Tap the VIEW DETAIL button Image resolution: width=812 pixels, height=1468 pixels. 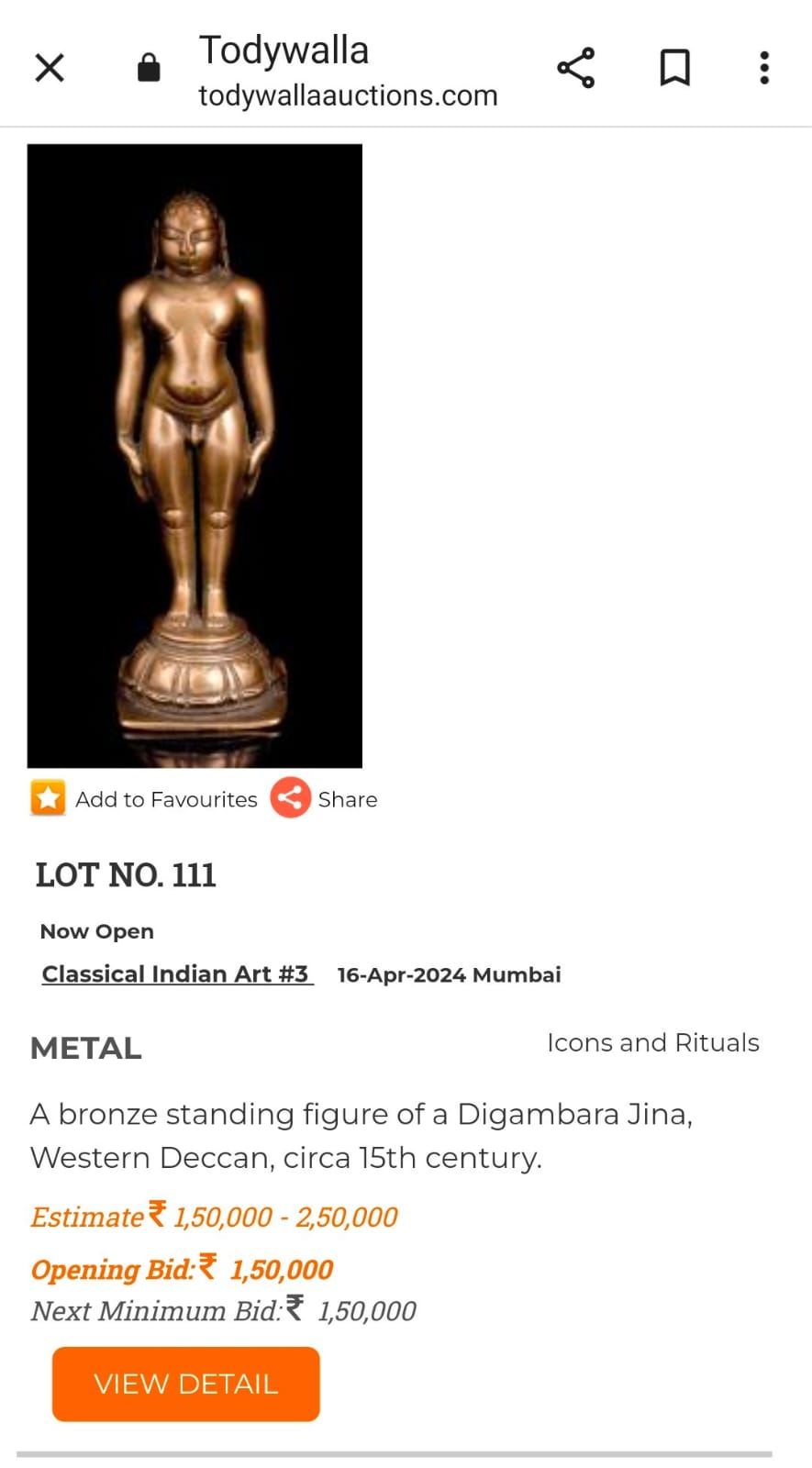[186, 1384]
